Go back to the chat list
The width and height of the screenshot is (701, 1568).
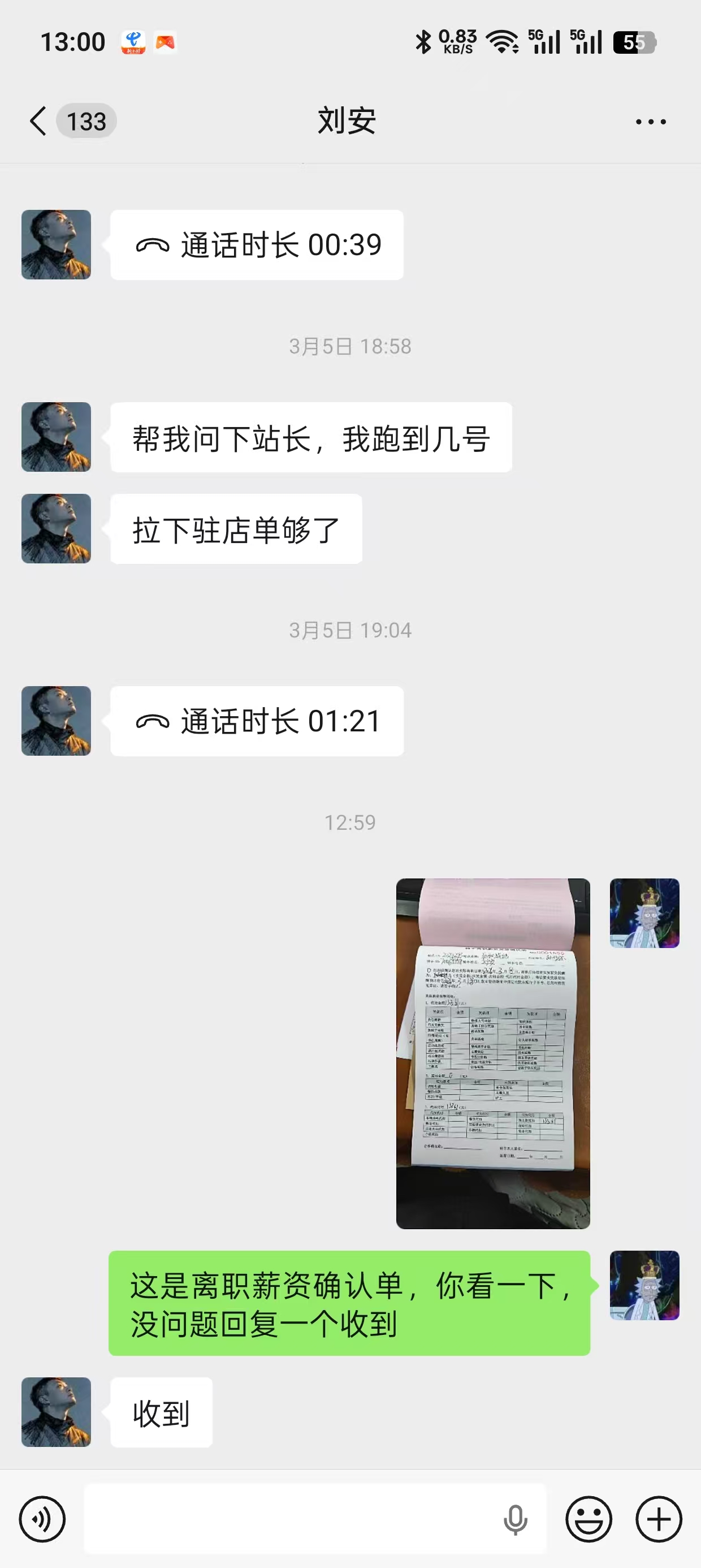(38, 120)
